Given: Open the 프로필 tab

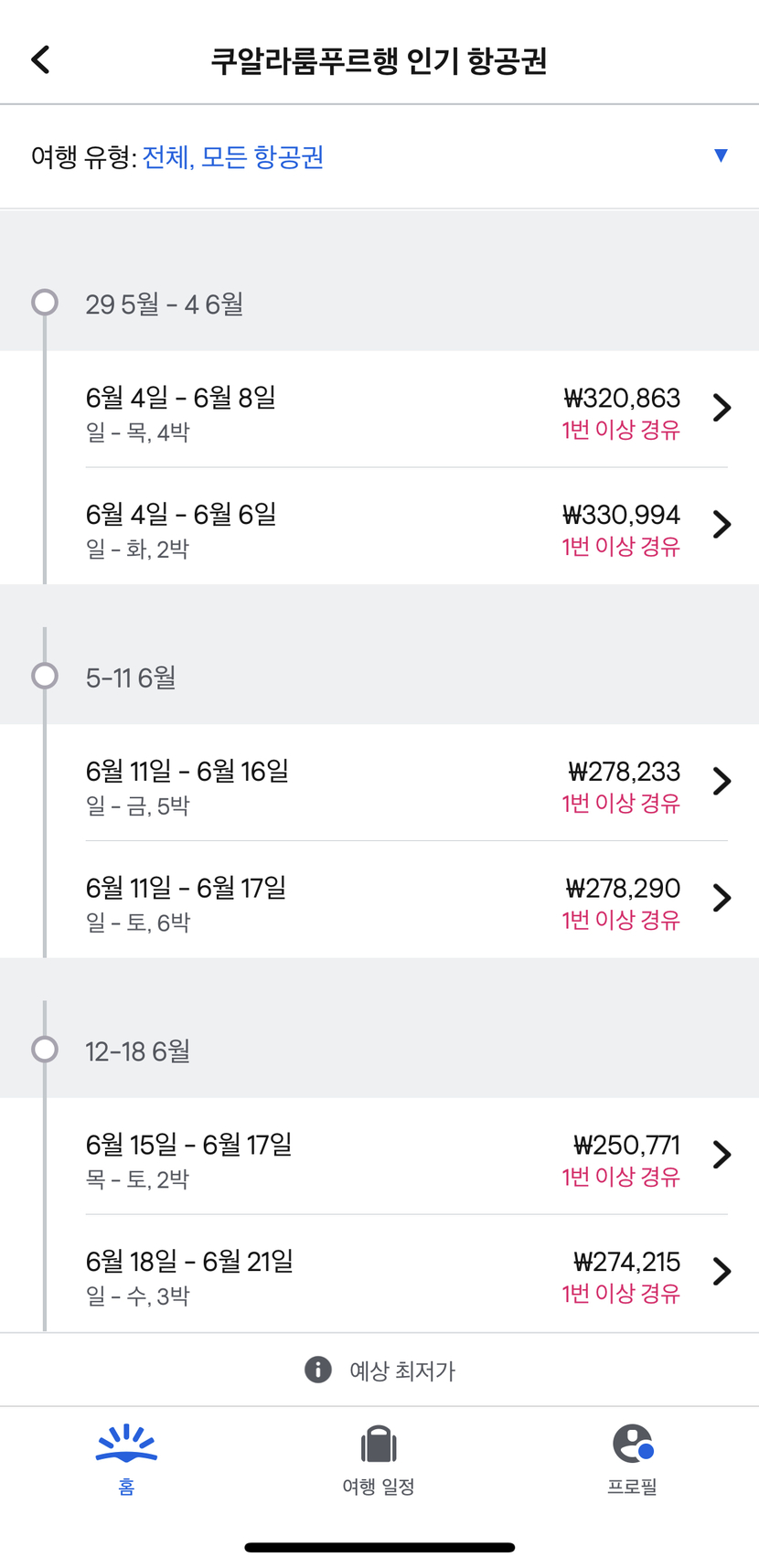Looking at the screenshot, I should [x=632, y=1459].
